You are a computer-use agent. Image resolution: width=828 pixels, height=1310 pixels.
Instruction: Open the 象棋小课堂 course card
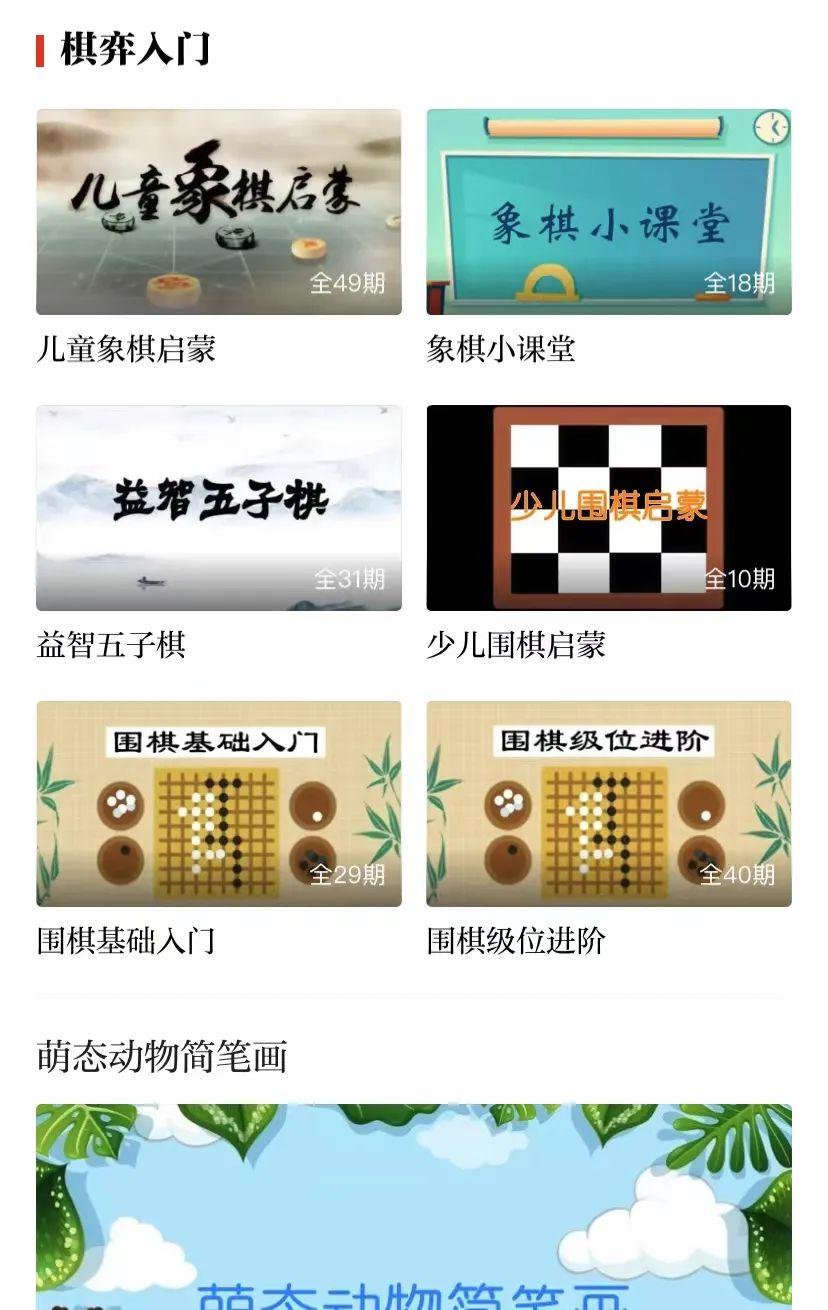click(x=608, y=212)
